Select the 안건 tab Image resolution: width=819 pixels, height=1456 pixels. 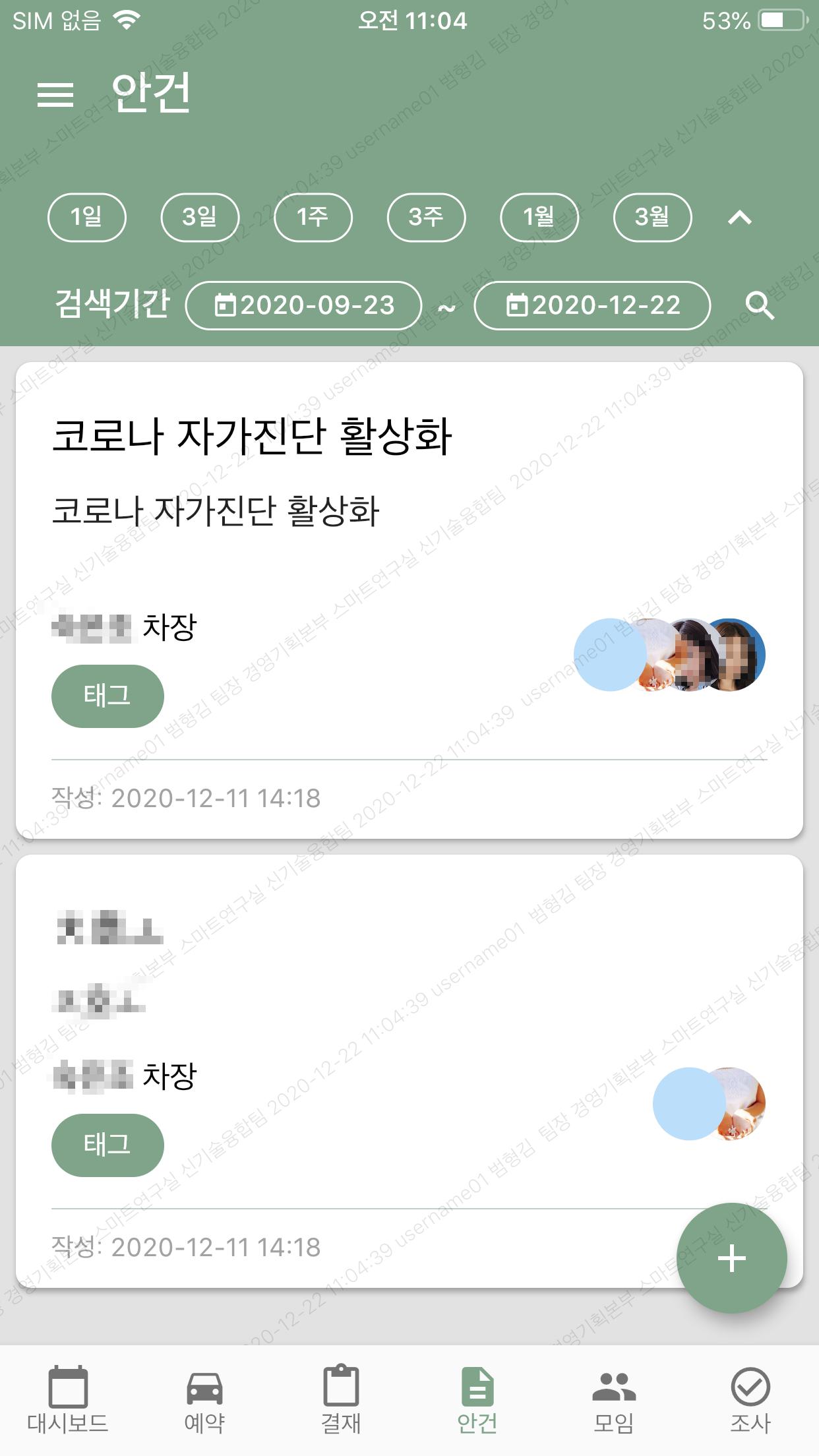click(x=477, y=1401)
